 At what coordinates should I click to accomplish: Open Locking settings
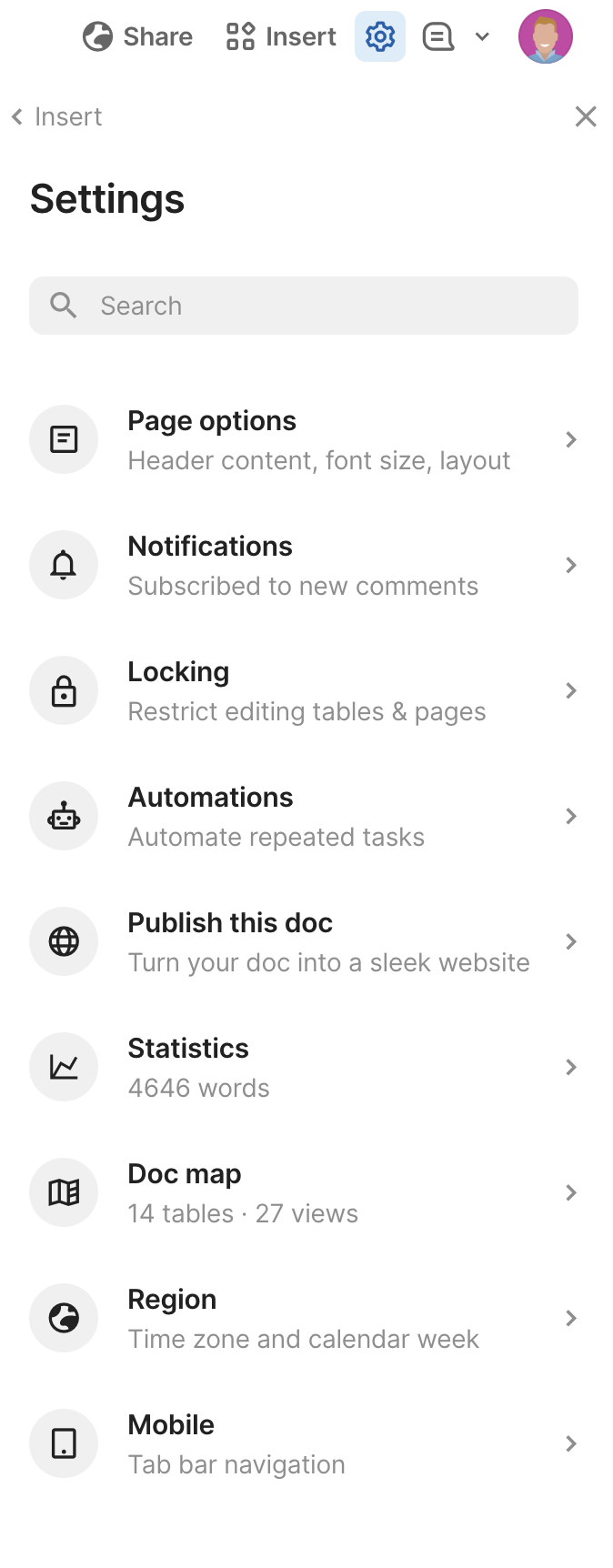304,691
